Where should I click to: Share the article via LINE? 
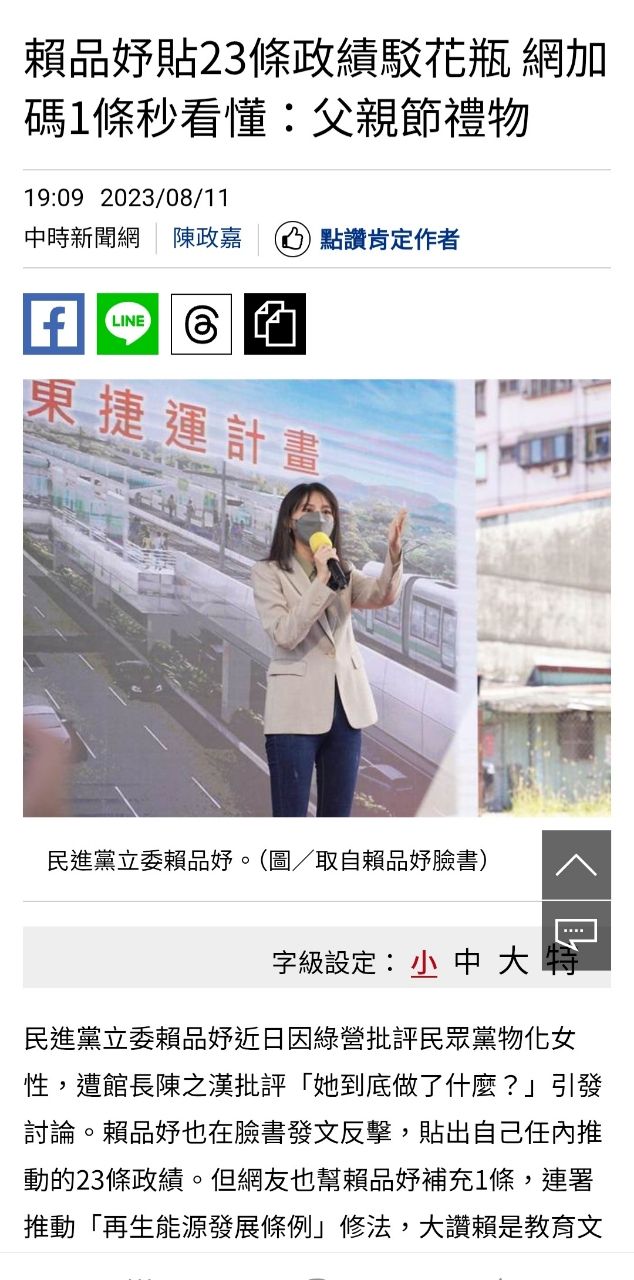127,324
